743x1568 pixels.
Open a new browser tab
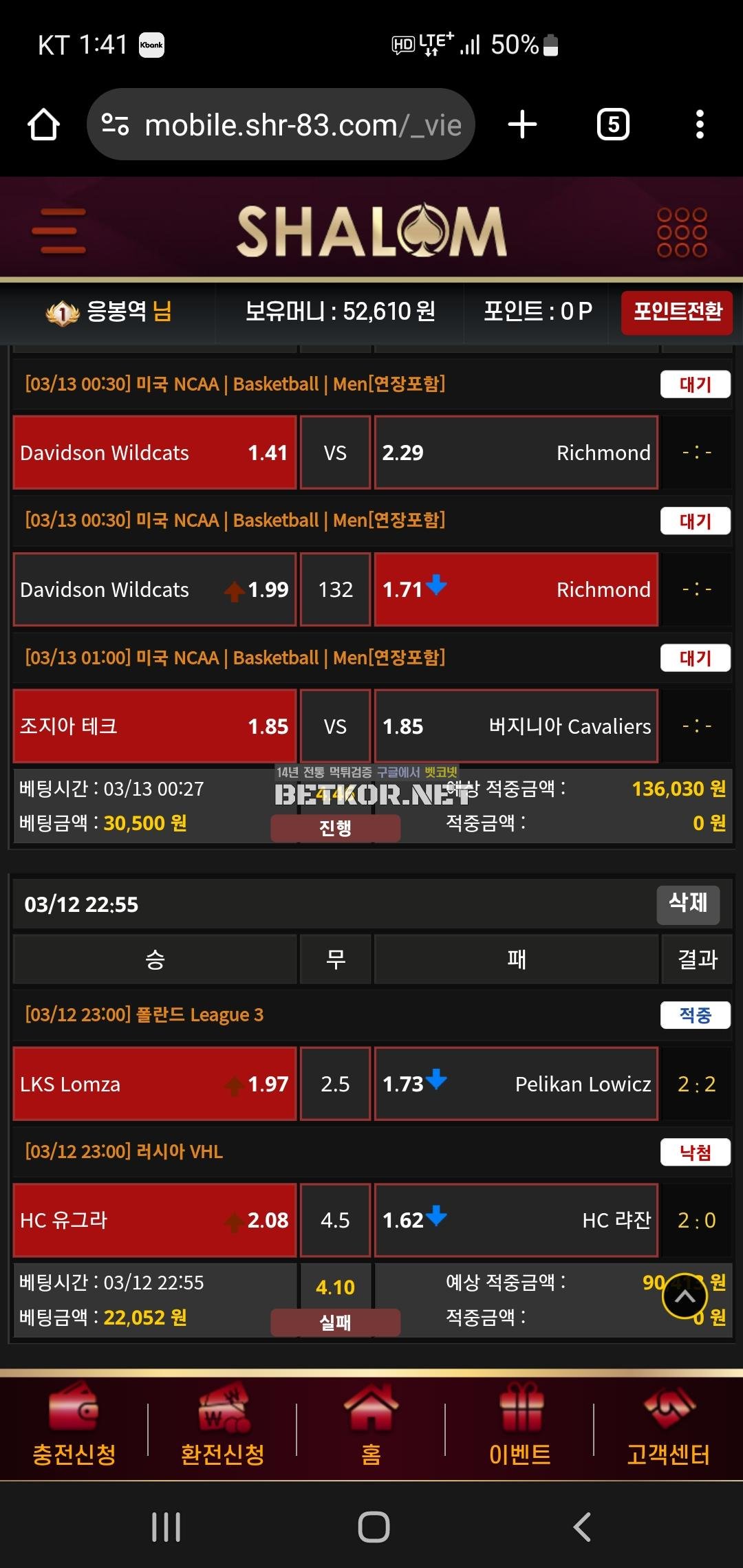coord(522,125)
